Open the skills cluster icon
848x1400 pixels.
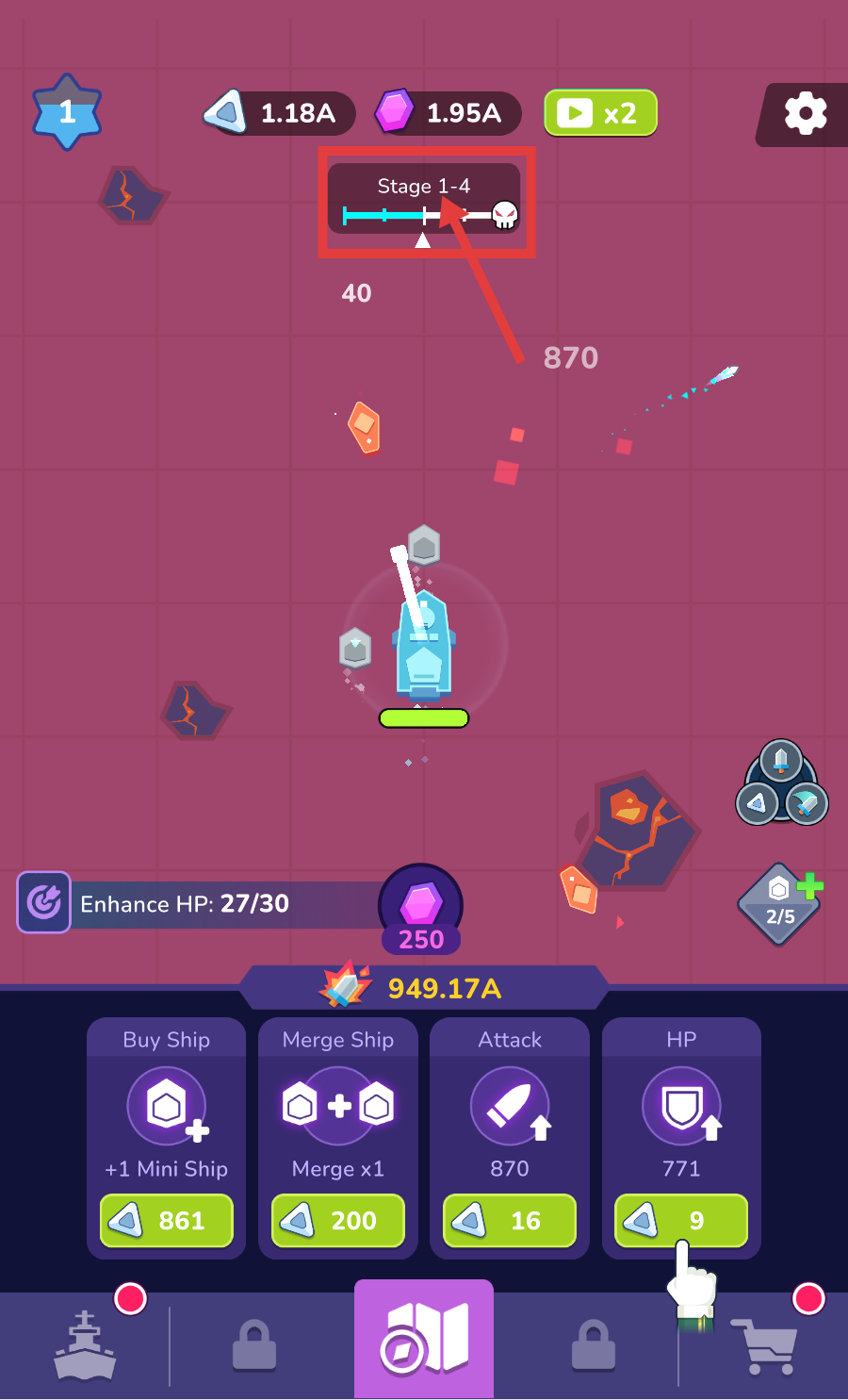tap(781, 783)
